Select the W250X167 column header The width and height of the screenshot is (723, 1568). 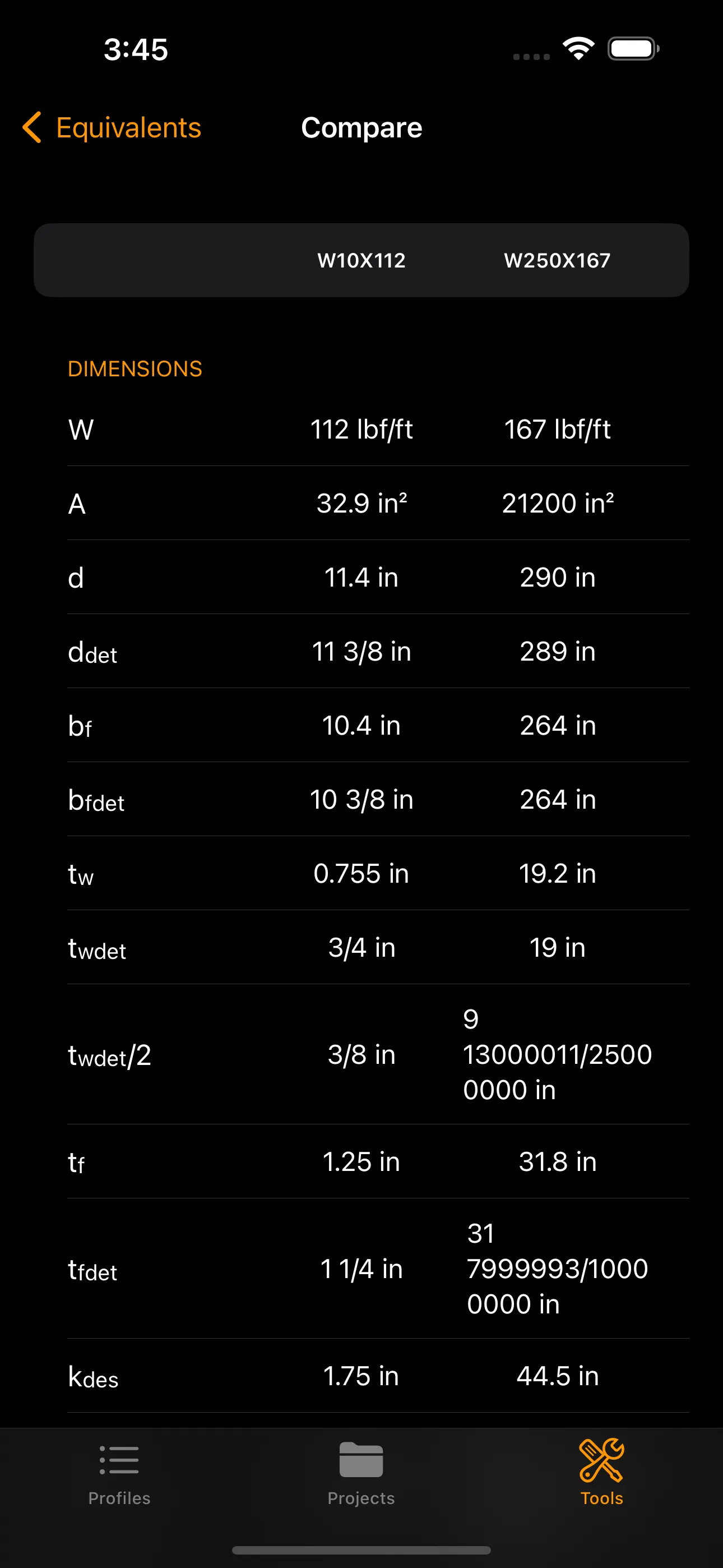coord(558,260)
